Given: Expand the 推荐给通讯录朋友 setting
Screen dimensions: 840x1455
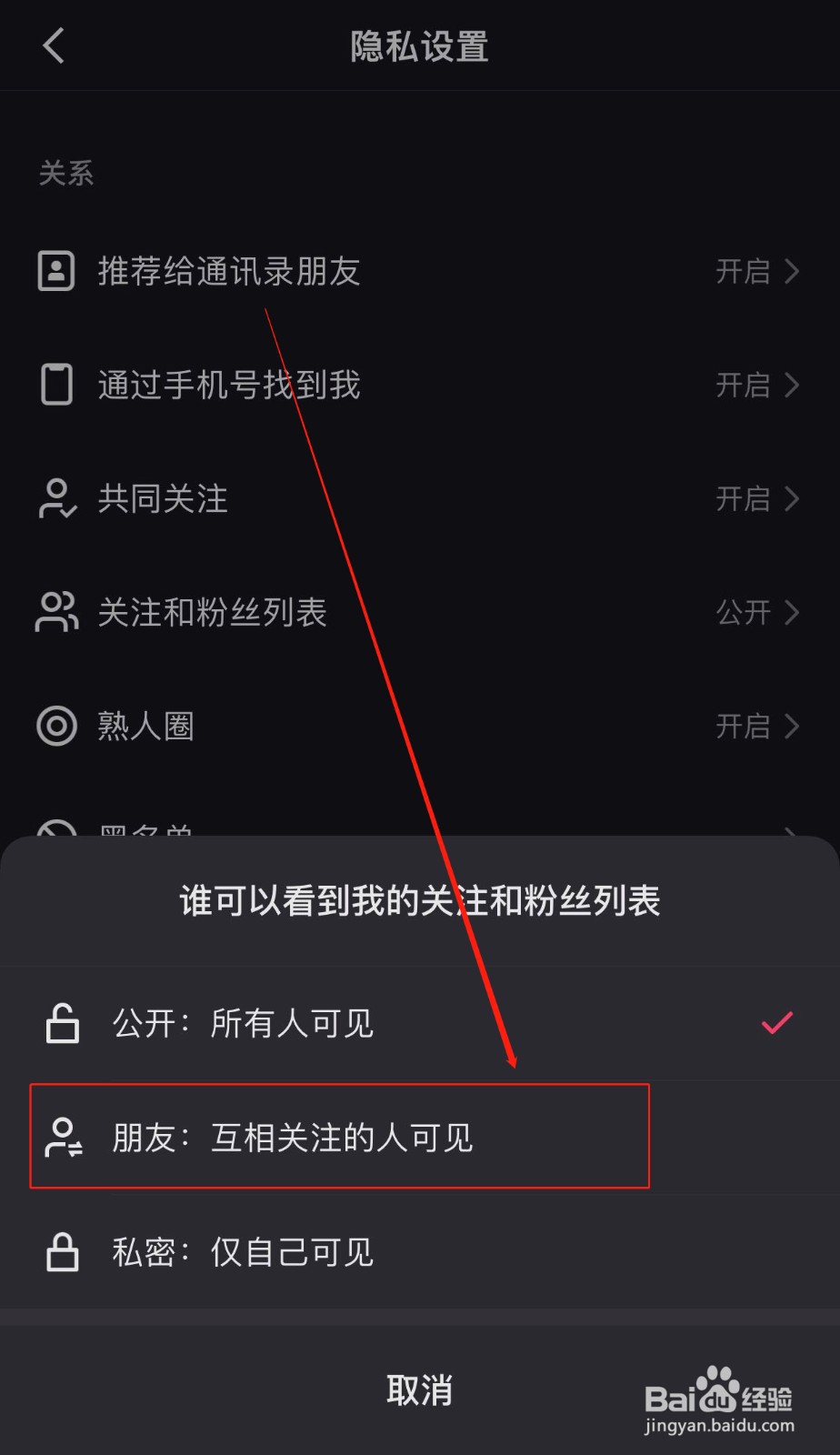Looking at the screenshot, I should click(790, 271).
